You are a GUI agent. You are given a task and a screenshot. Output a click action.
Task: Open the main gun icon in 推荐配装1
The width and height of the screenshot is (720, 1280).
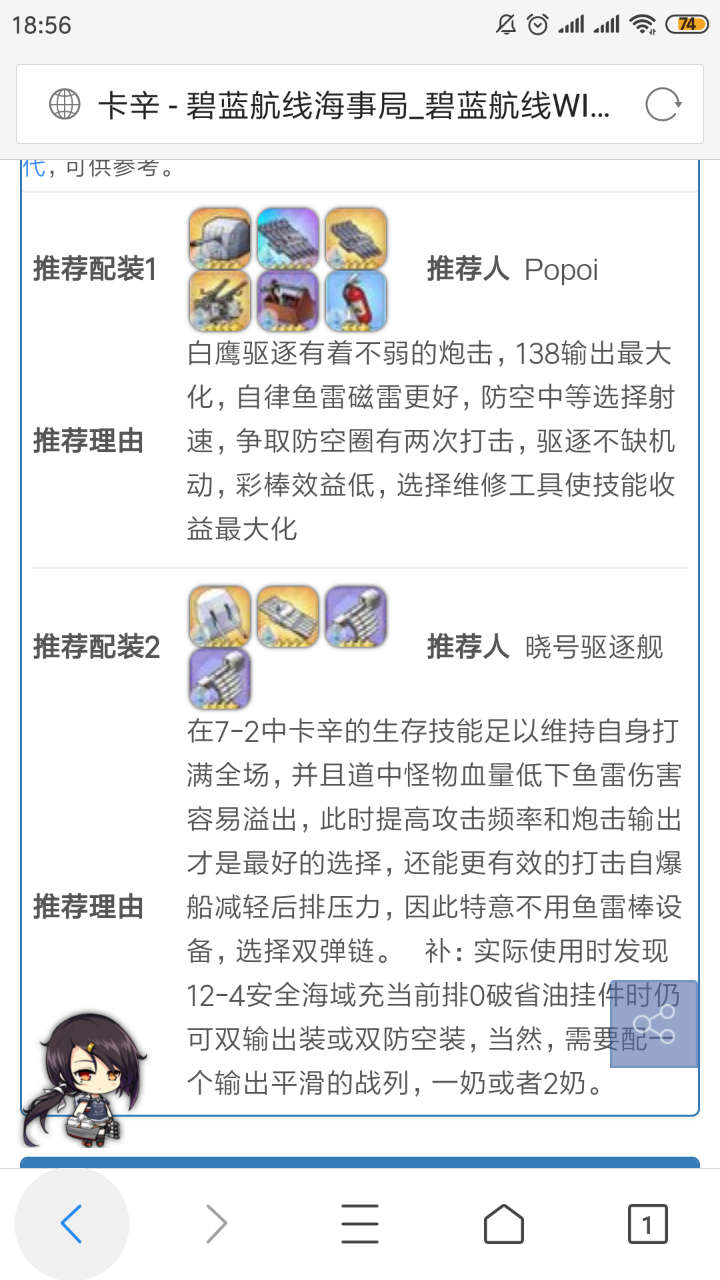coord(219,238)
